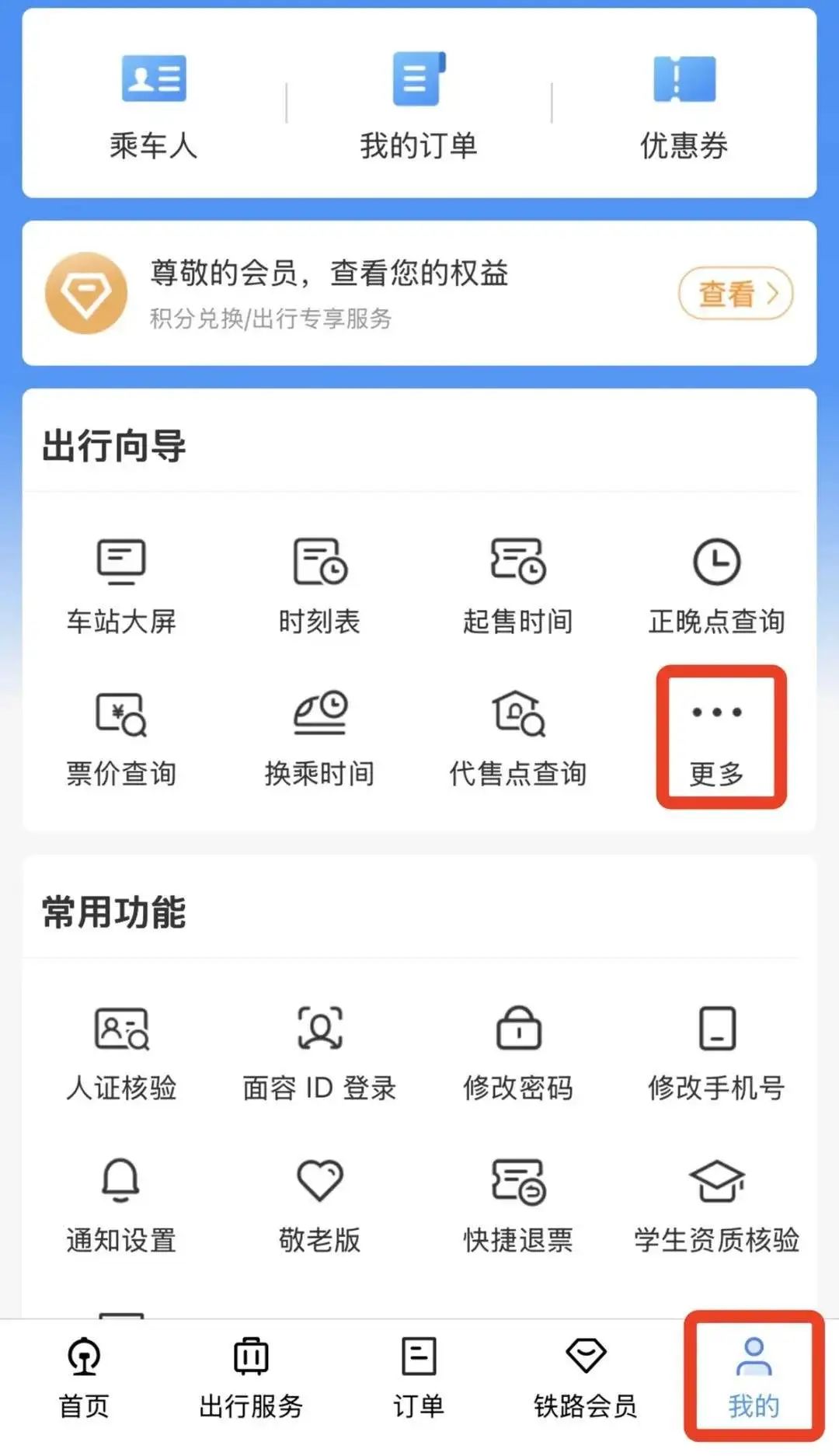The width and height of the screenshot is (839, 1456).
Task: Tap the 查看 member benefits button
Action: pos(736,293)
